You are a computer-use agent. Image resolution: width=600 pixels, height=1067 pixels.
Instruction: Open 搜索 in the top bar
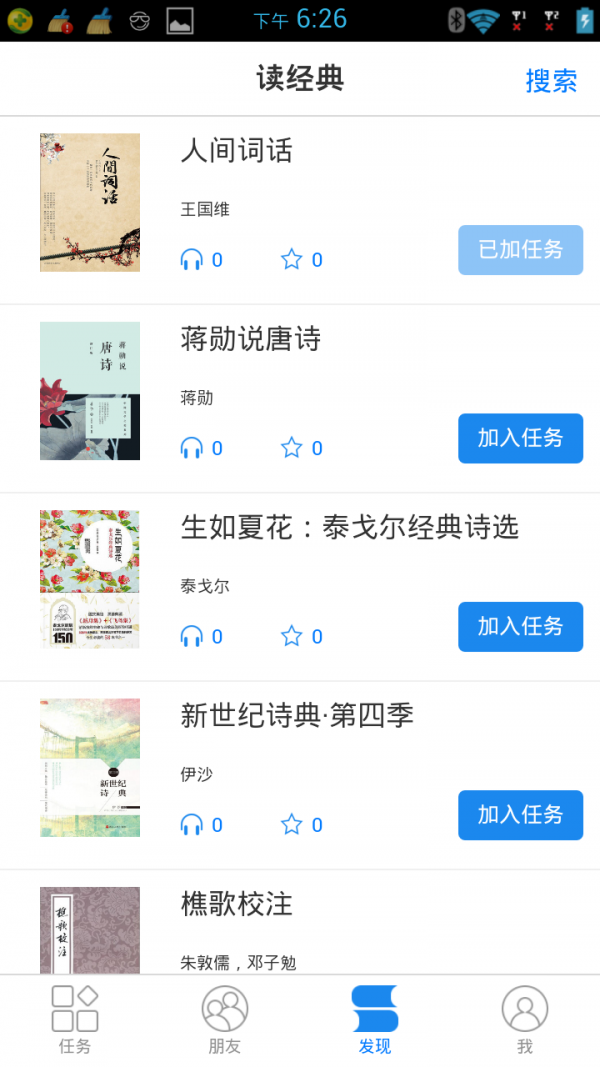pyautogui.click(x=551, y=81)
